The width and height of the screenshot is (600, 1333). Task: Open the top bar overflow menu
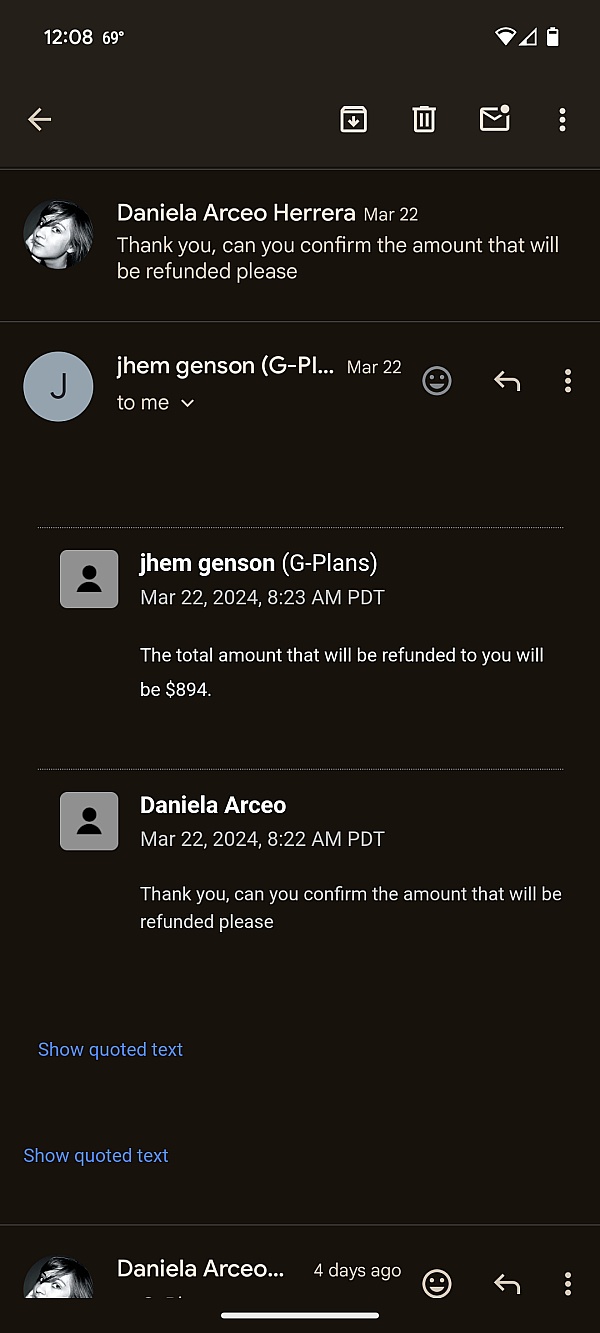[562, 120]
